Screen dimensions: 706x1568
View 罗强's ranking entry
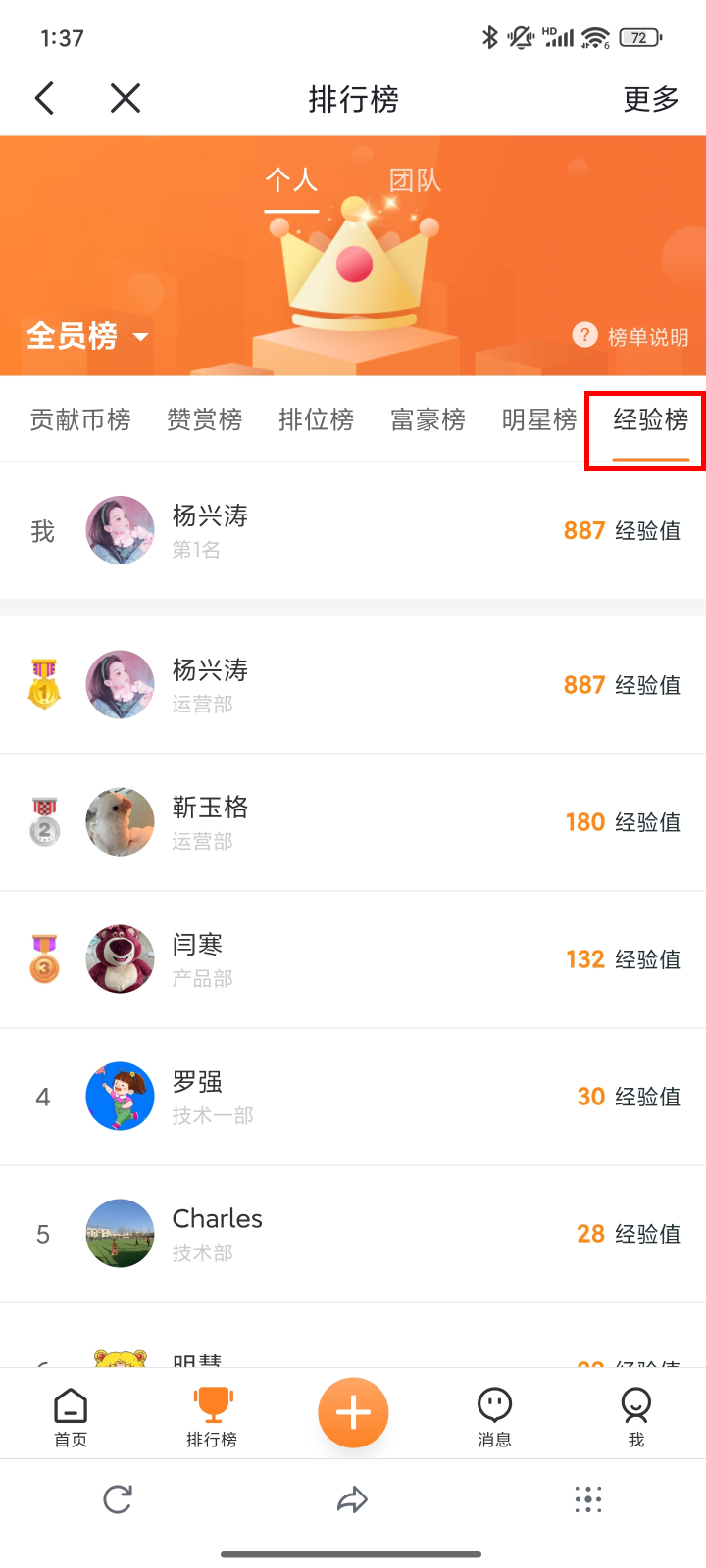coord(353,1097)
